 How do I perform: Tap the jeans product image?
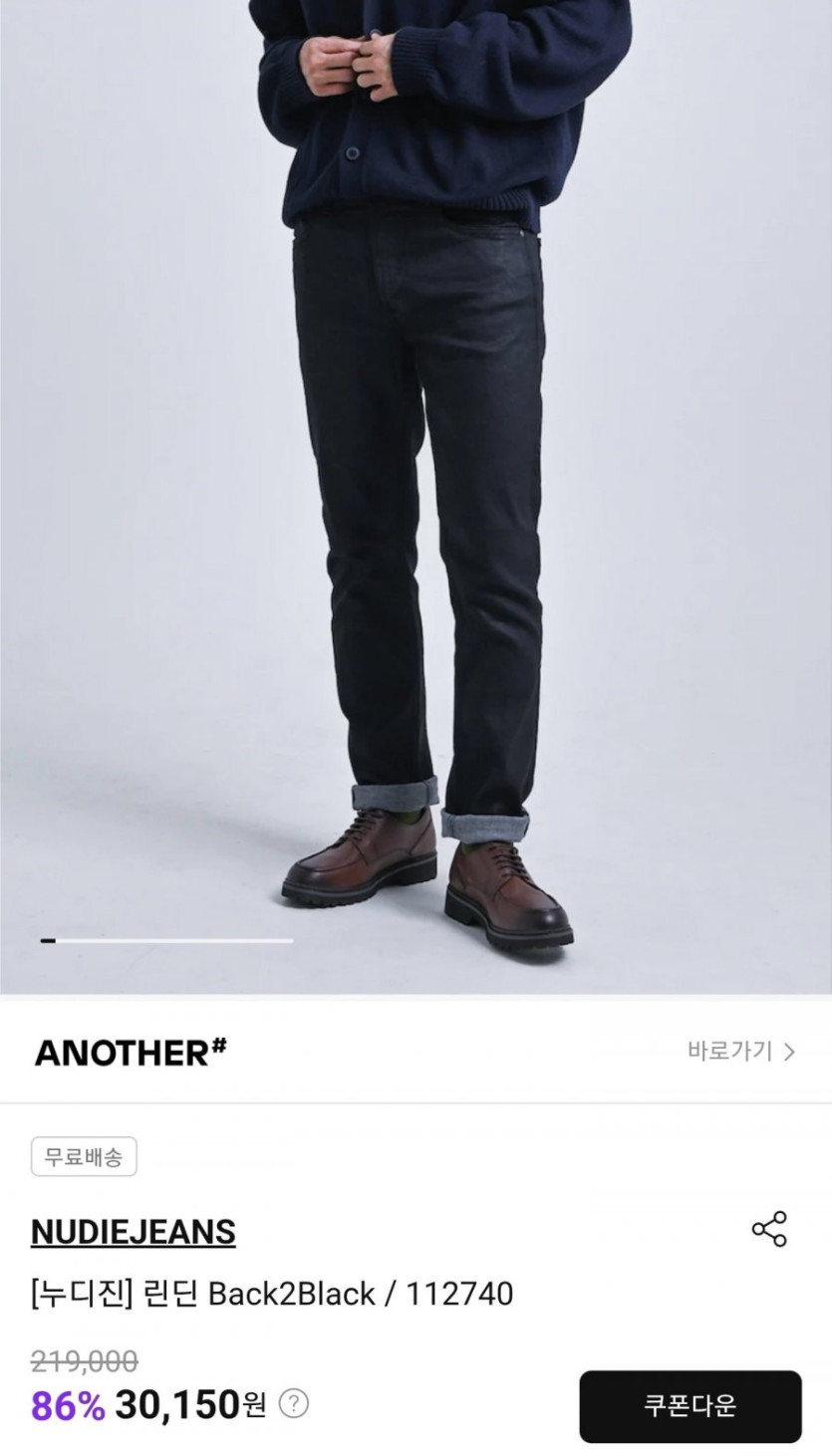[x=416, y=496]
